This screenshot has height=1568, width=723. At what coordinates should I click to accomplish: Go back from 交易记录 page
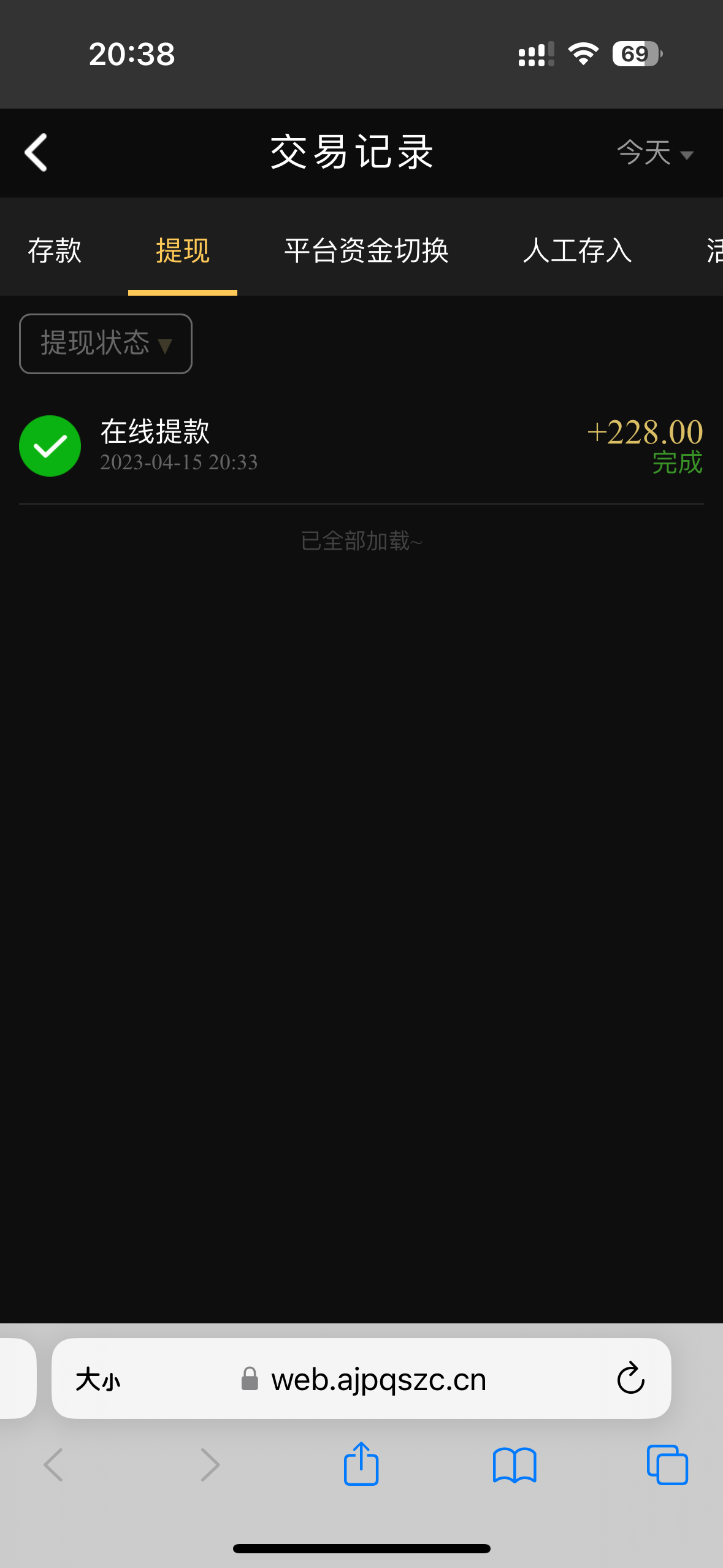click(36, 152)
